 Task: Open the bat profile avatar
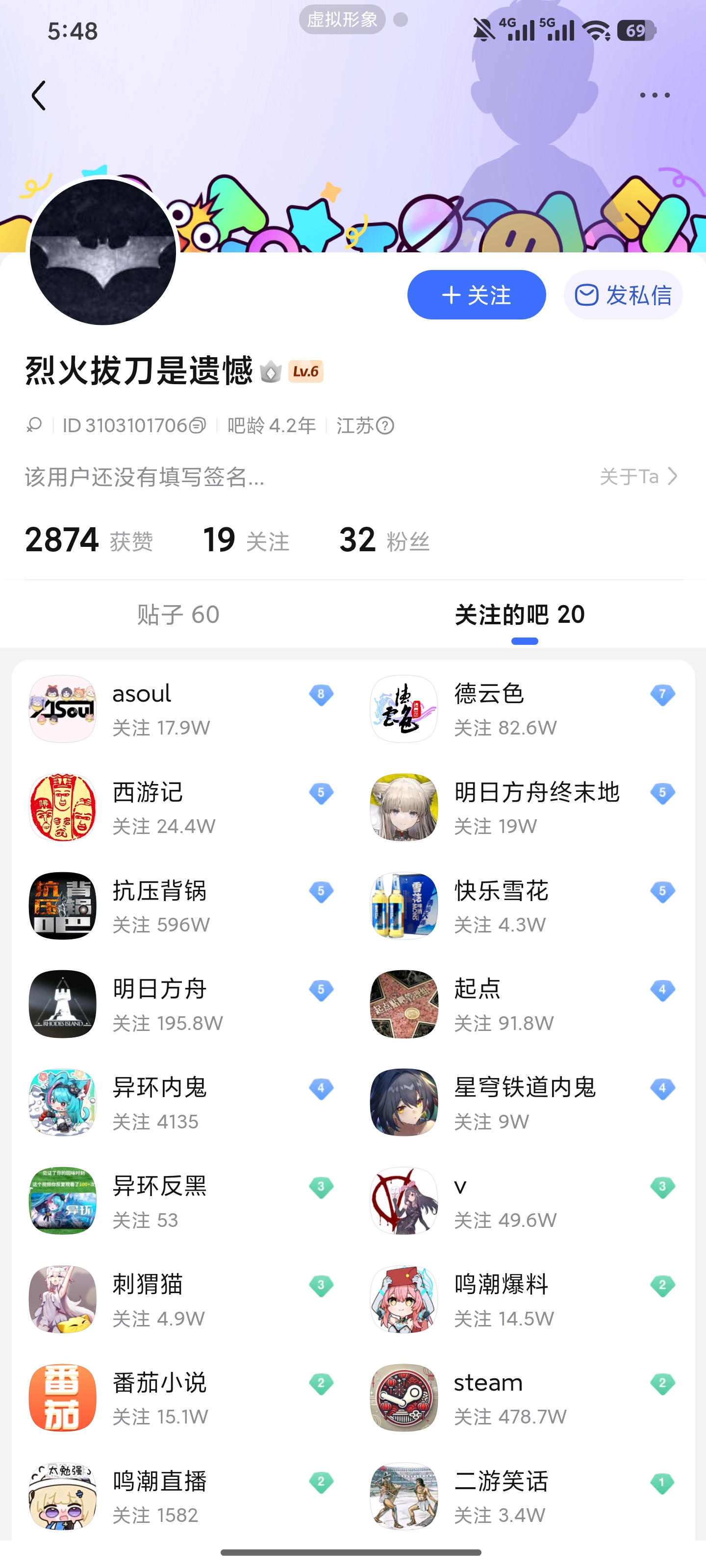(103, 252)
